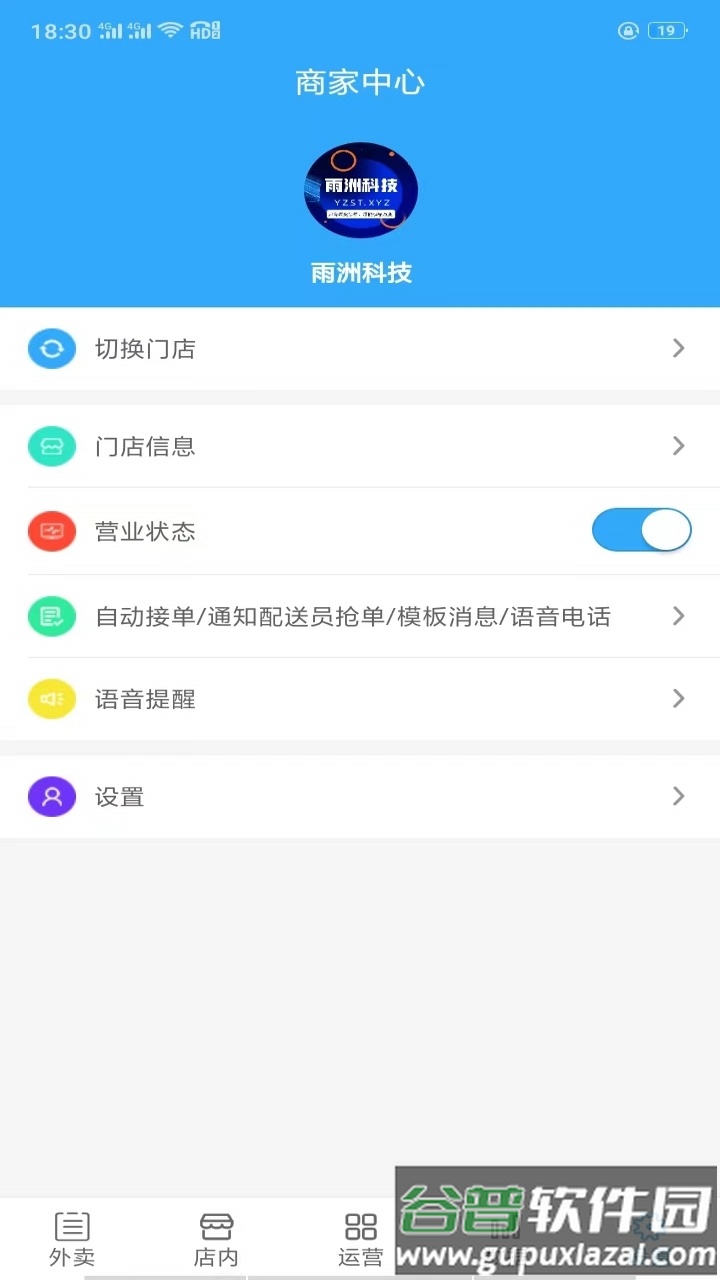Switch to the 外卖 tab
This screenshot has width=720, height=1280.
tap(72, 1239)
